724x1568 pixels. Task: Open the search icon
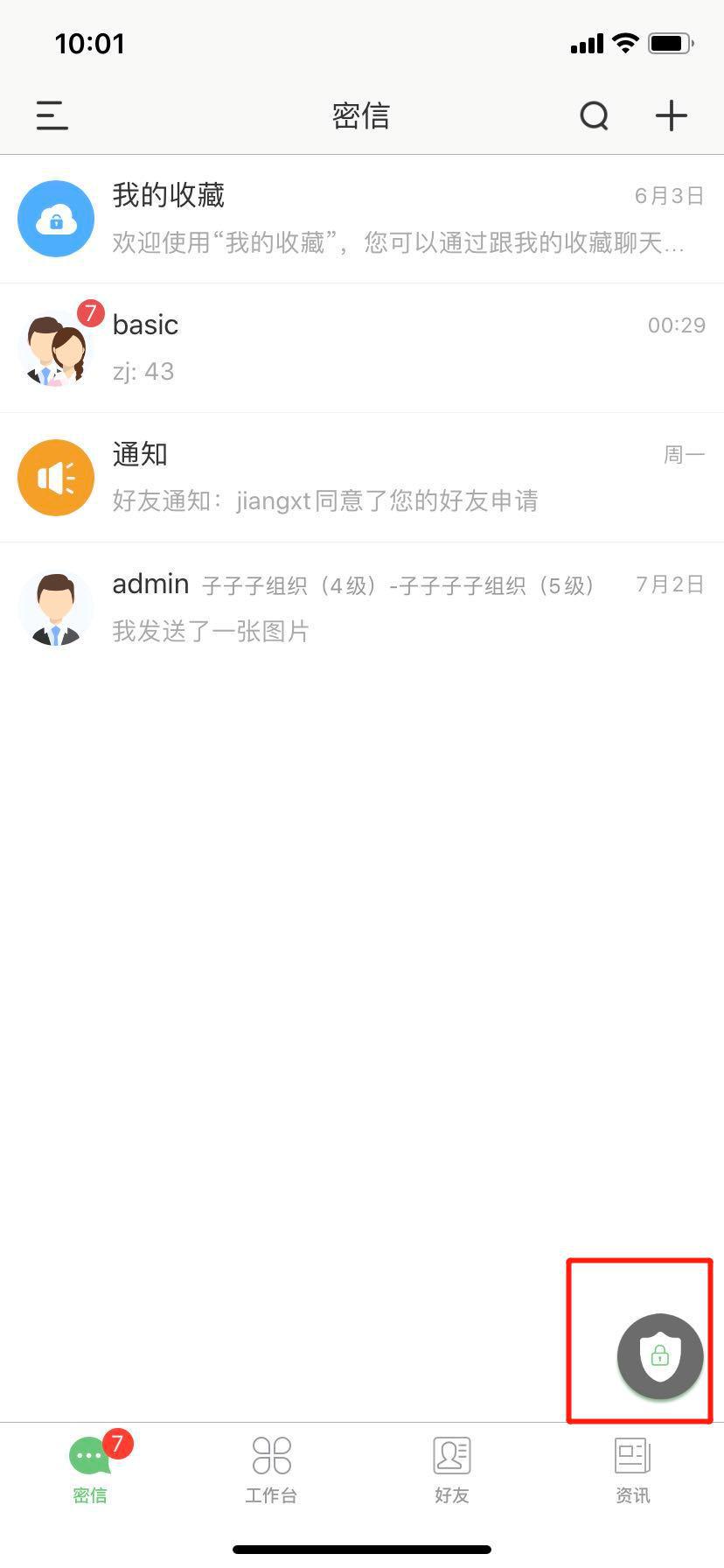point(595,115)
